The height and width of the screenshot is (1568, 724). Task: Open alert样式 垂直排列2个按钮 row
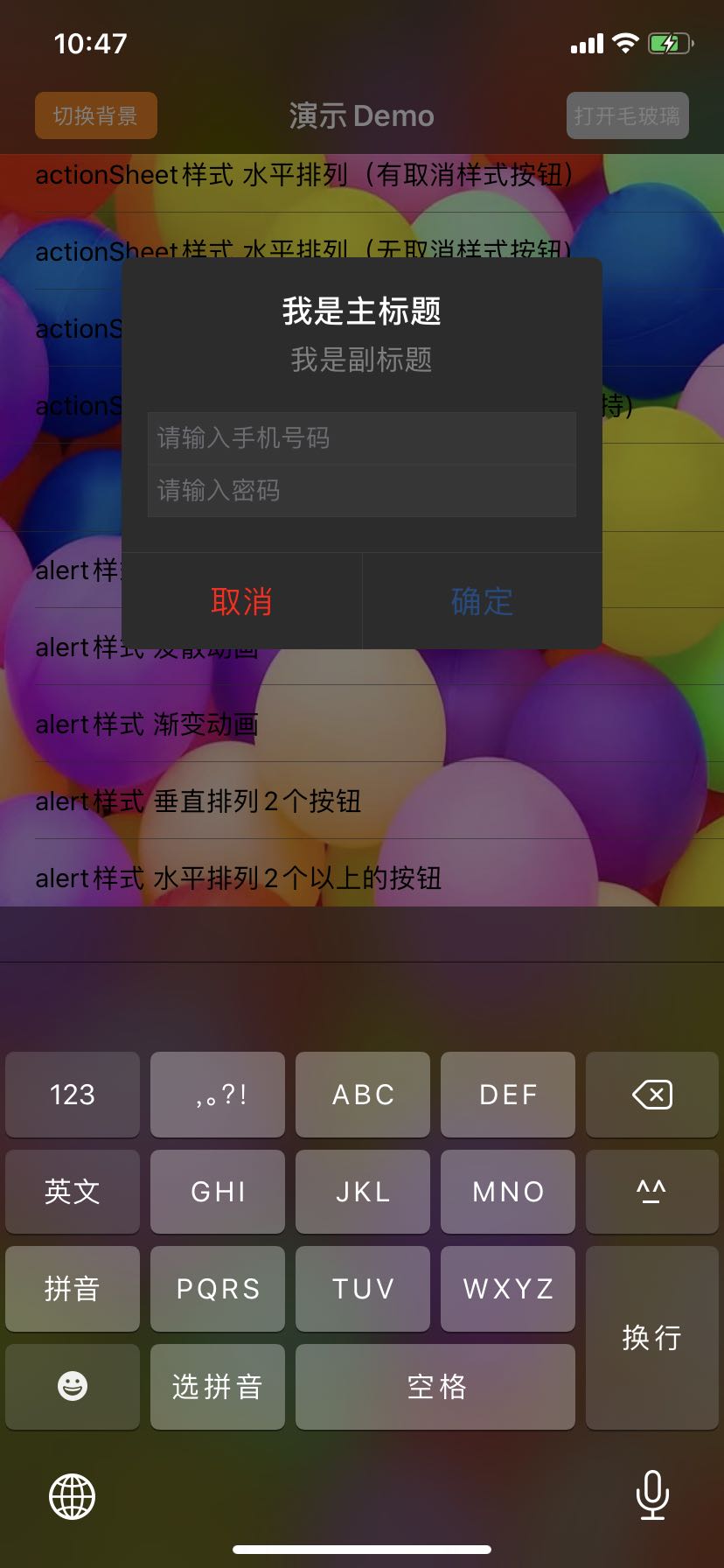click(262, 801)
